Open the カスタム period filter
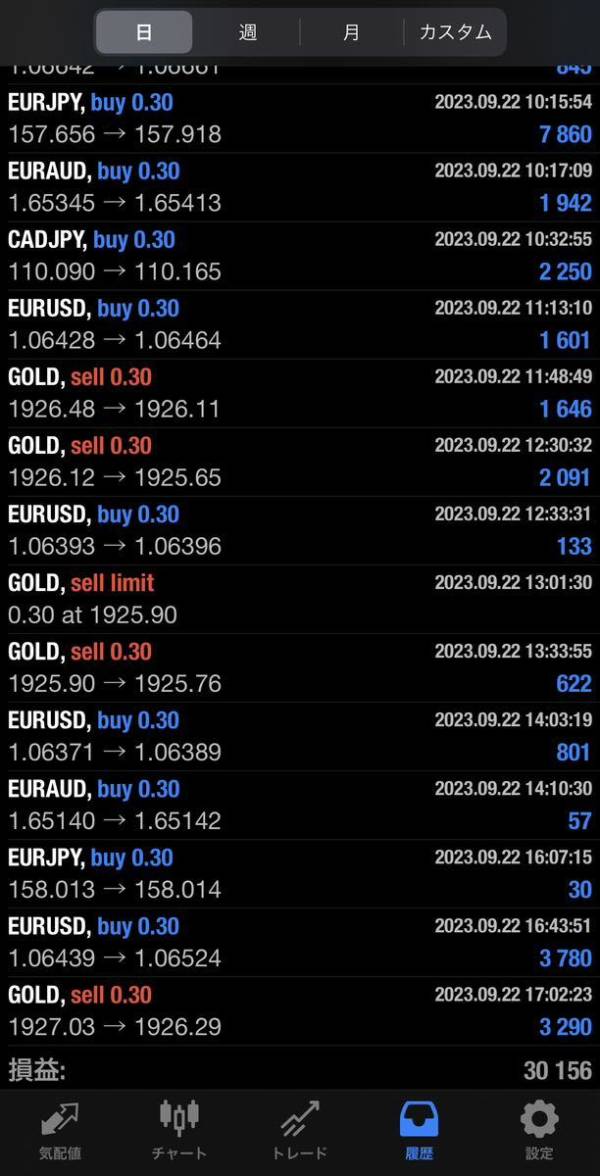This screenshot has height=1176, width=600. 455,32
